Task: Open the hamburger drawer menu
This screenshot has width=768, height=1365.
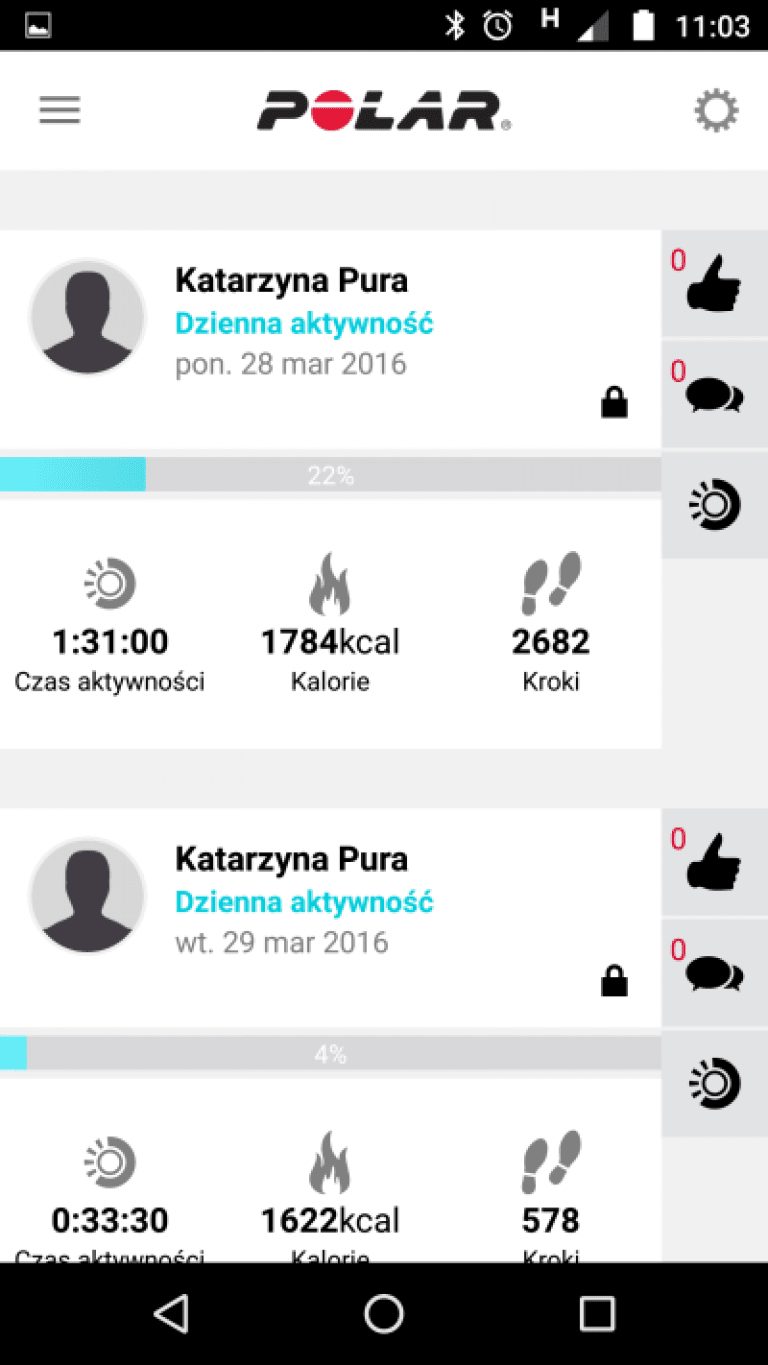Action: tap(60, 110)
